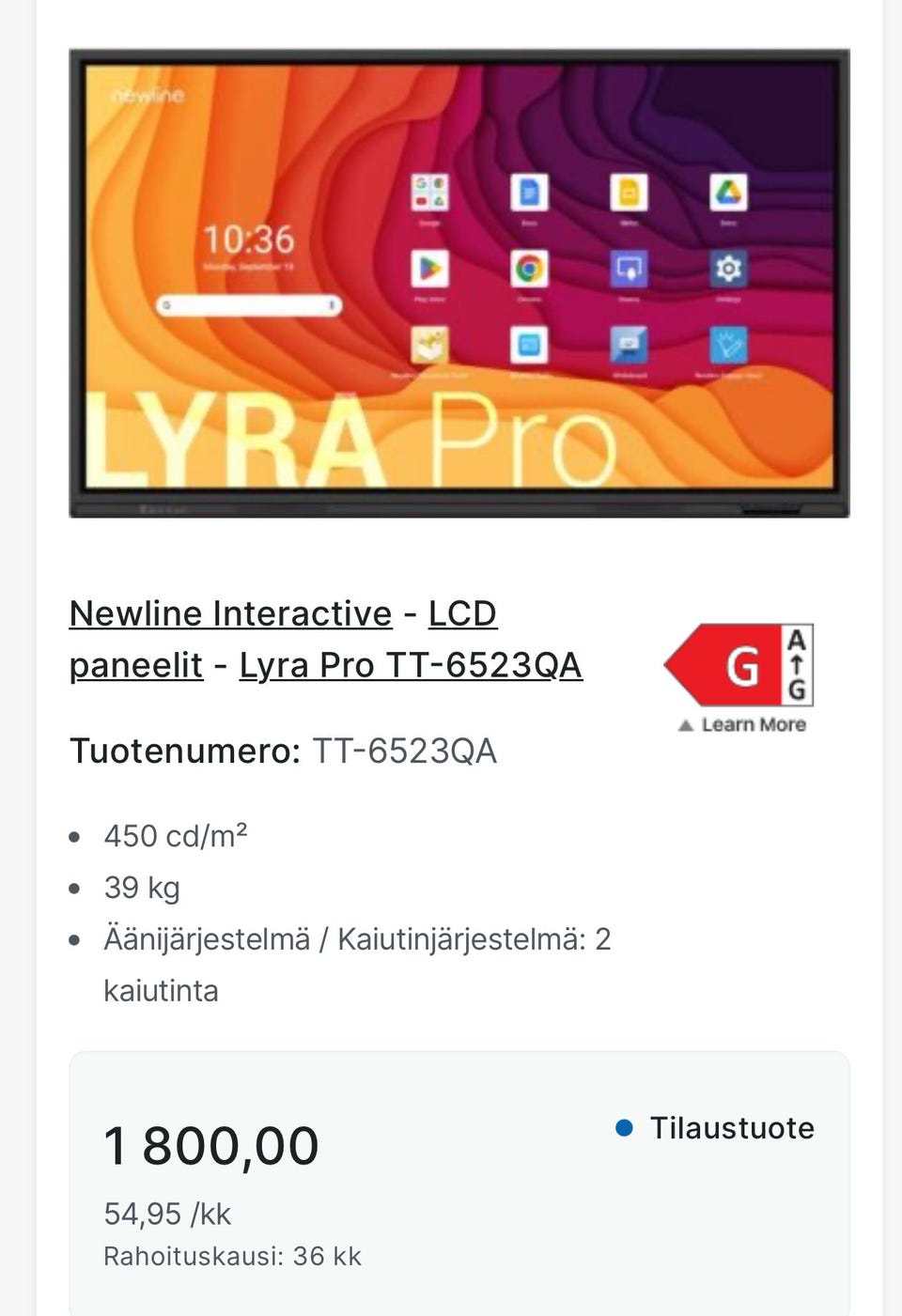This screenshot has width=902, height=1316.
Task: Follow the Lyra Pro TT-6523QA link
Action: 410,665
